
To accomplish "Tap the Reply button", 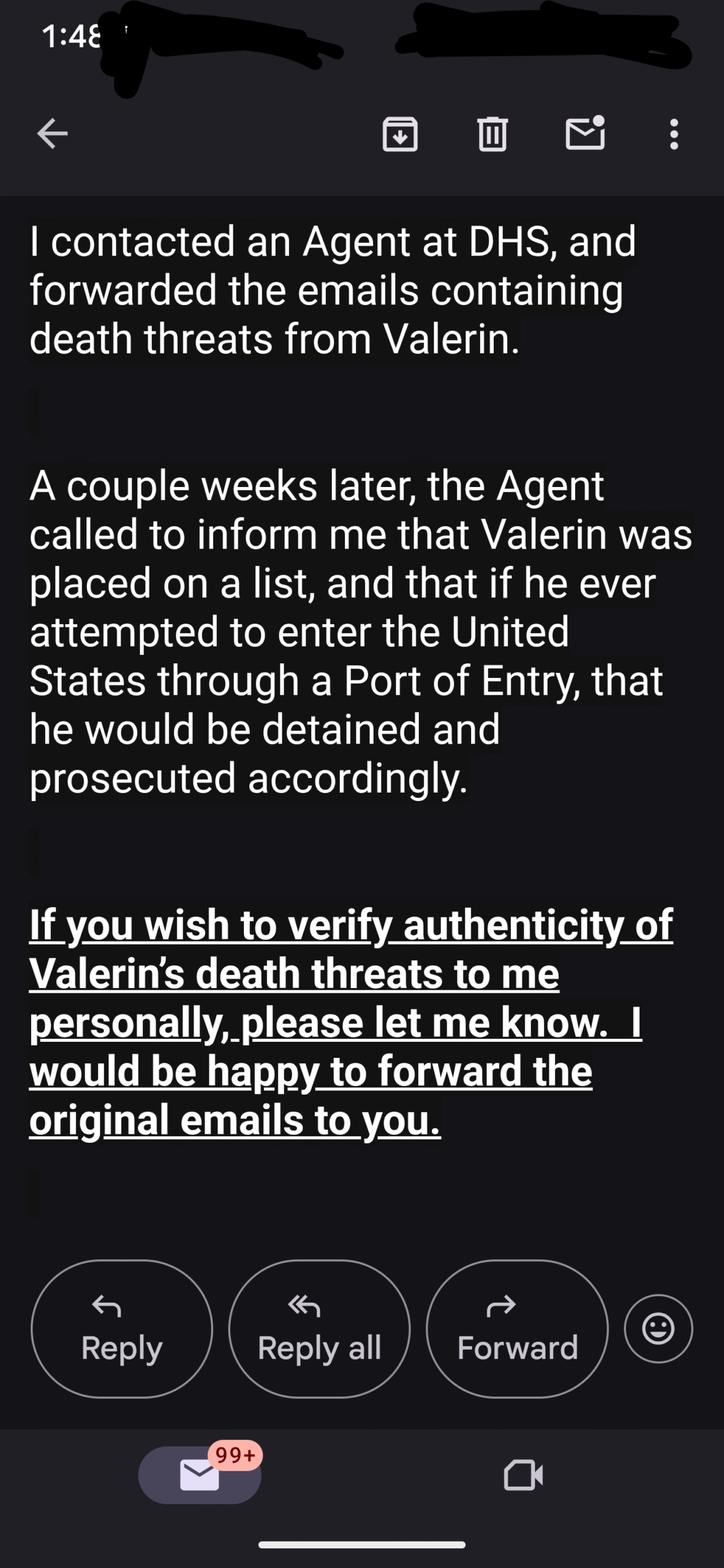I will coord(122,1329).
